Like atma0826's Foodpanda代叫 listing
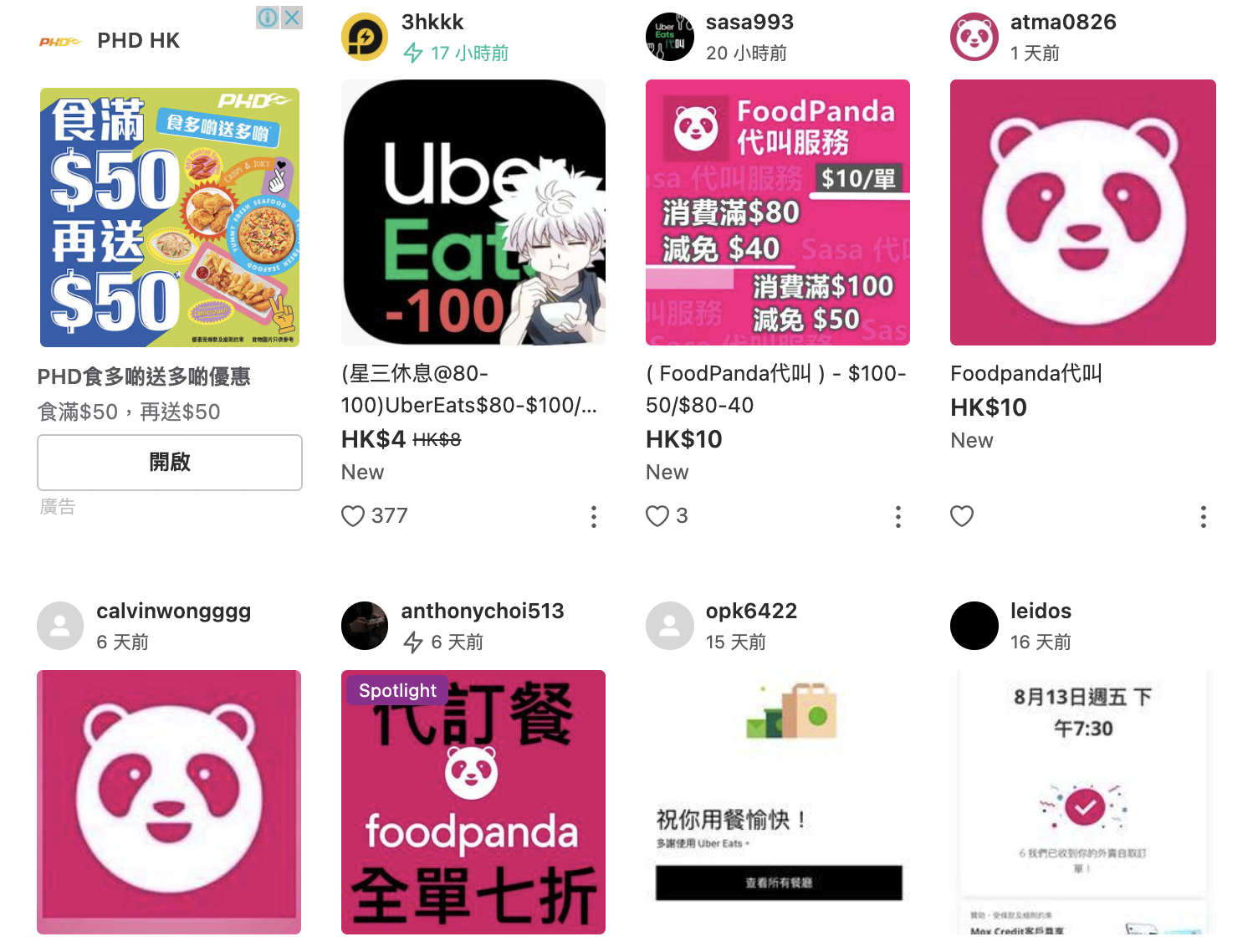 tap(962, 516)
